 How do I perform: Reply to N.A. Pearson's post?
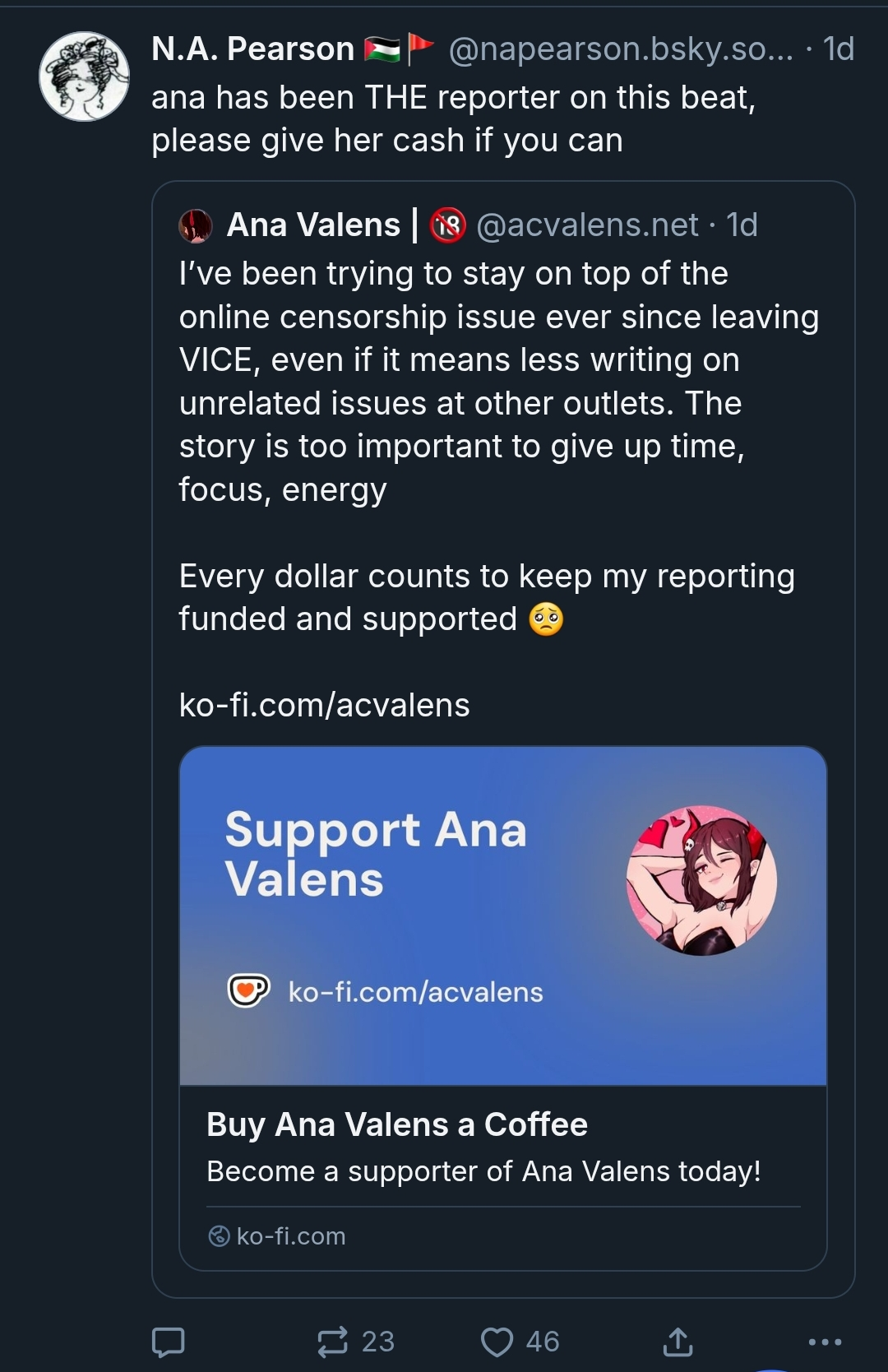tap(169, 1342)
